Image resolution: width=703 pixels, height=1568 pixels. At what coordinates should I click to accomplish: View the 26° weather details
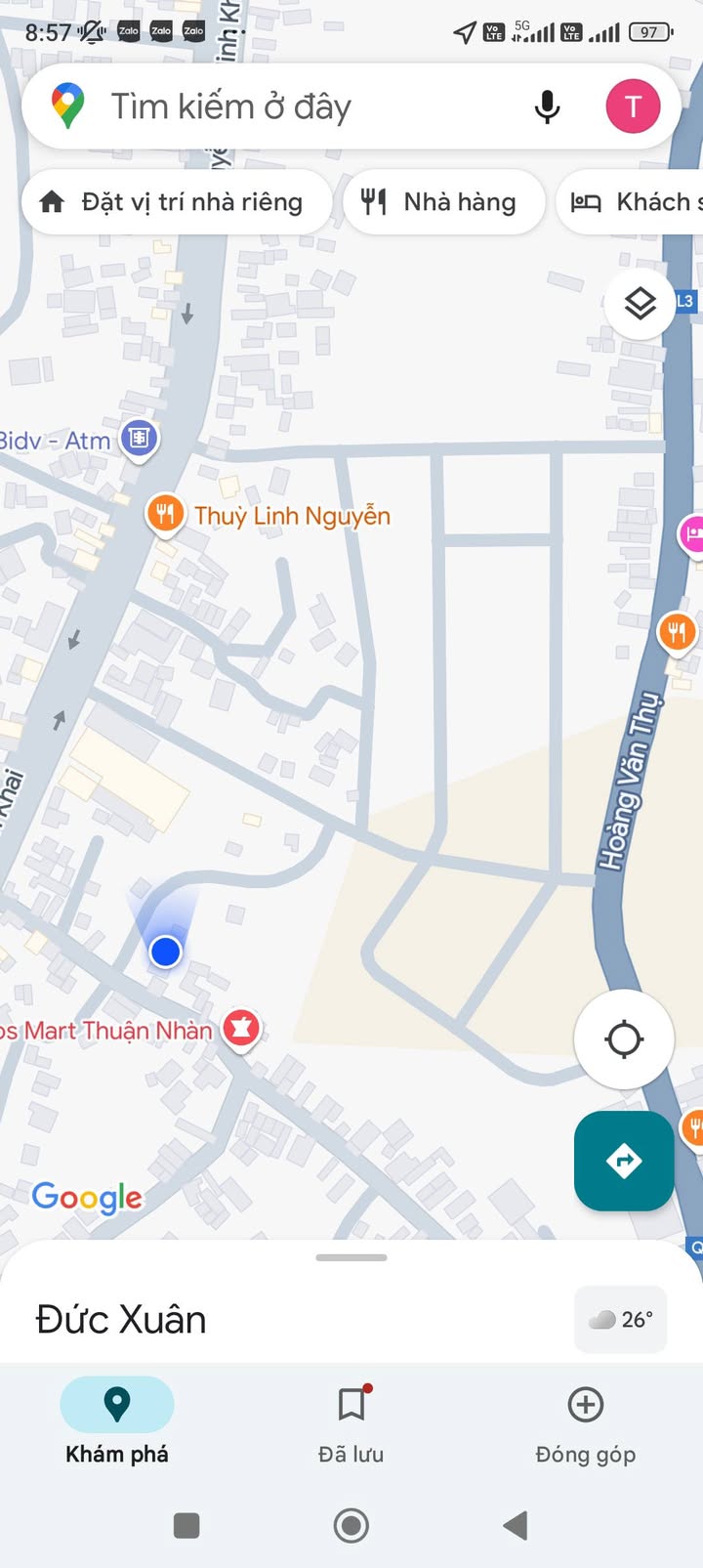pos(621,1320)
